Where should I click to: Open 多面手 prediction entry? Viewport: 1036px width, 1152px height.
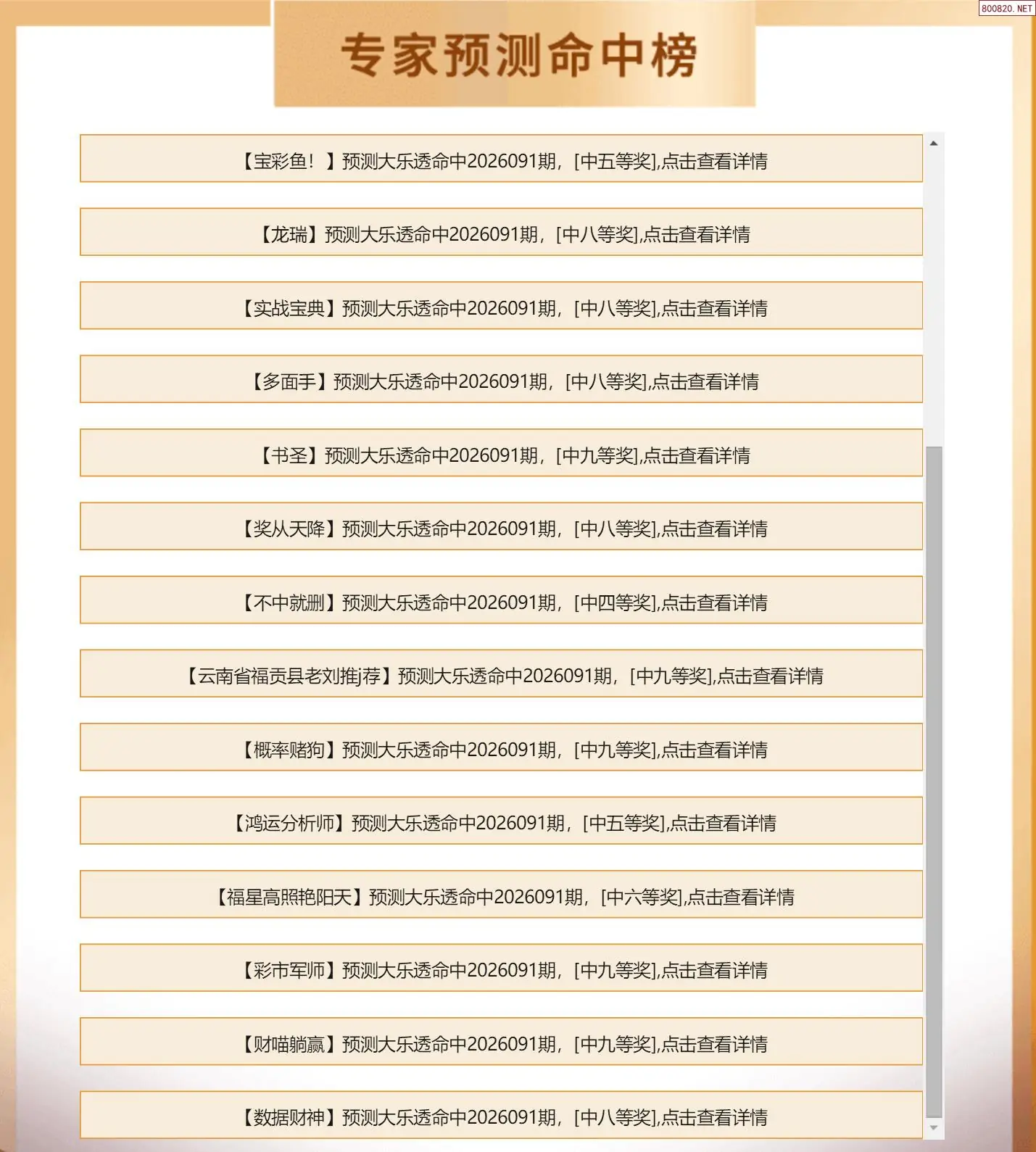click(x=501, y=379)
